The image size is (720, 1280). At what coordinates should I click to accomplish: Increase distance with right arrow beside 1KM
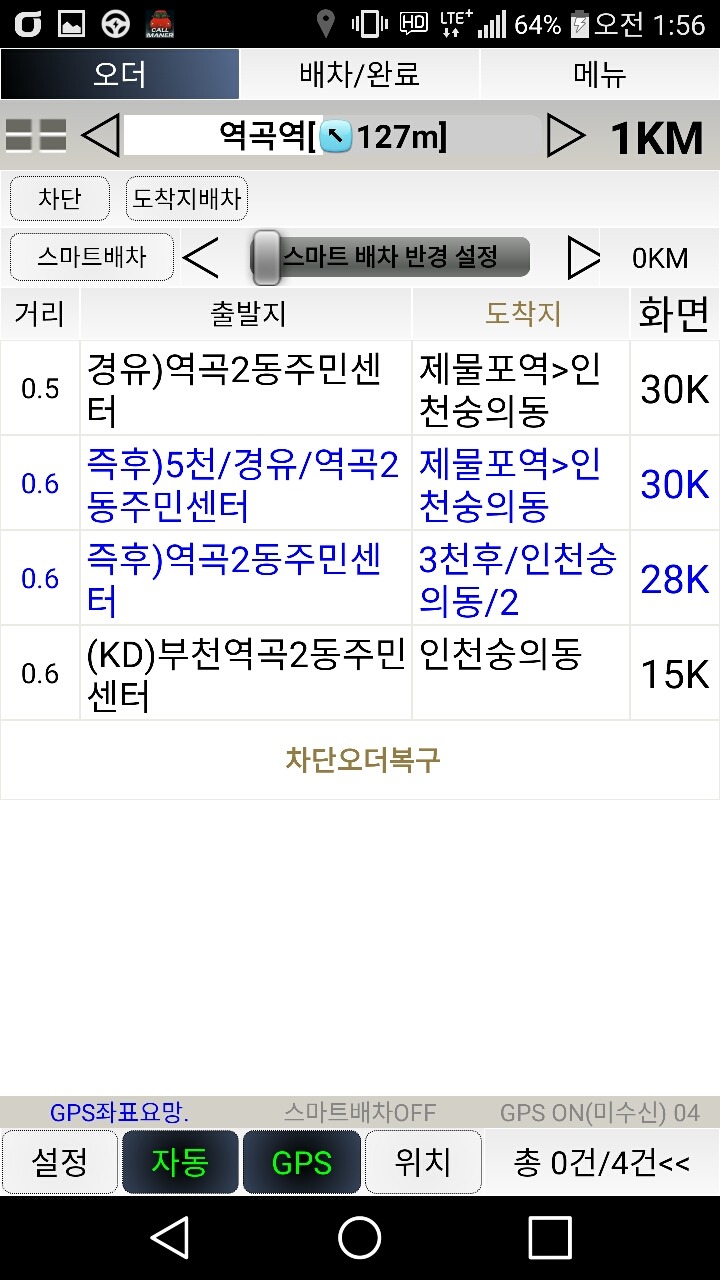pos(565,135)
